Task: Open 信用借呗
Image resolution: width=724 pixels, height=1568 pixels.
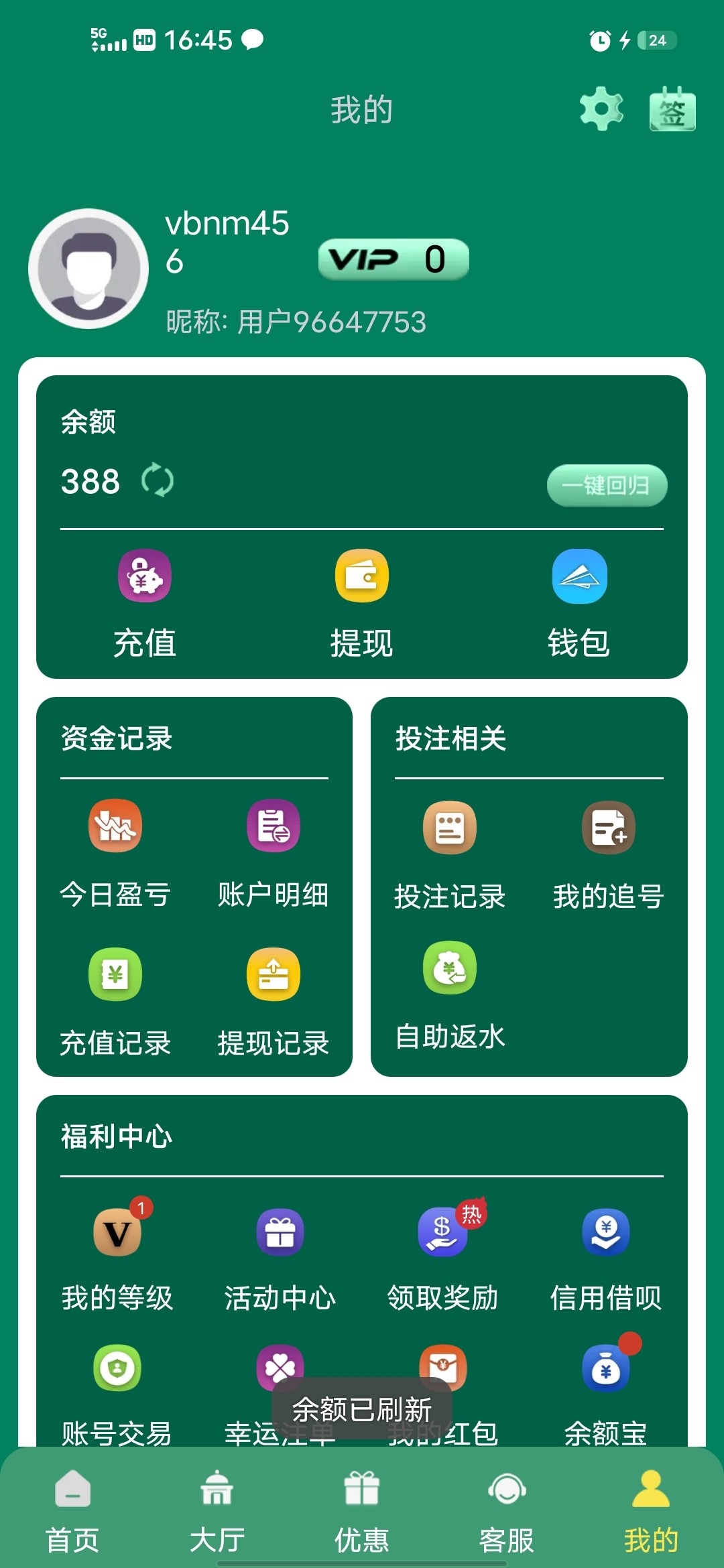Action: 605,1257
